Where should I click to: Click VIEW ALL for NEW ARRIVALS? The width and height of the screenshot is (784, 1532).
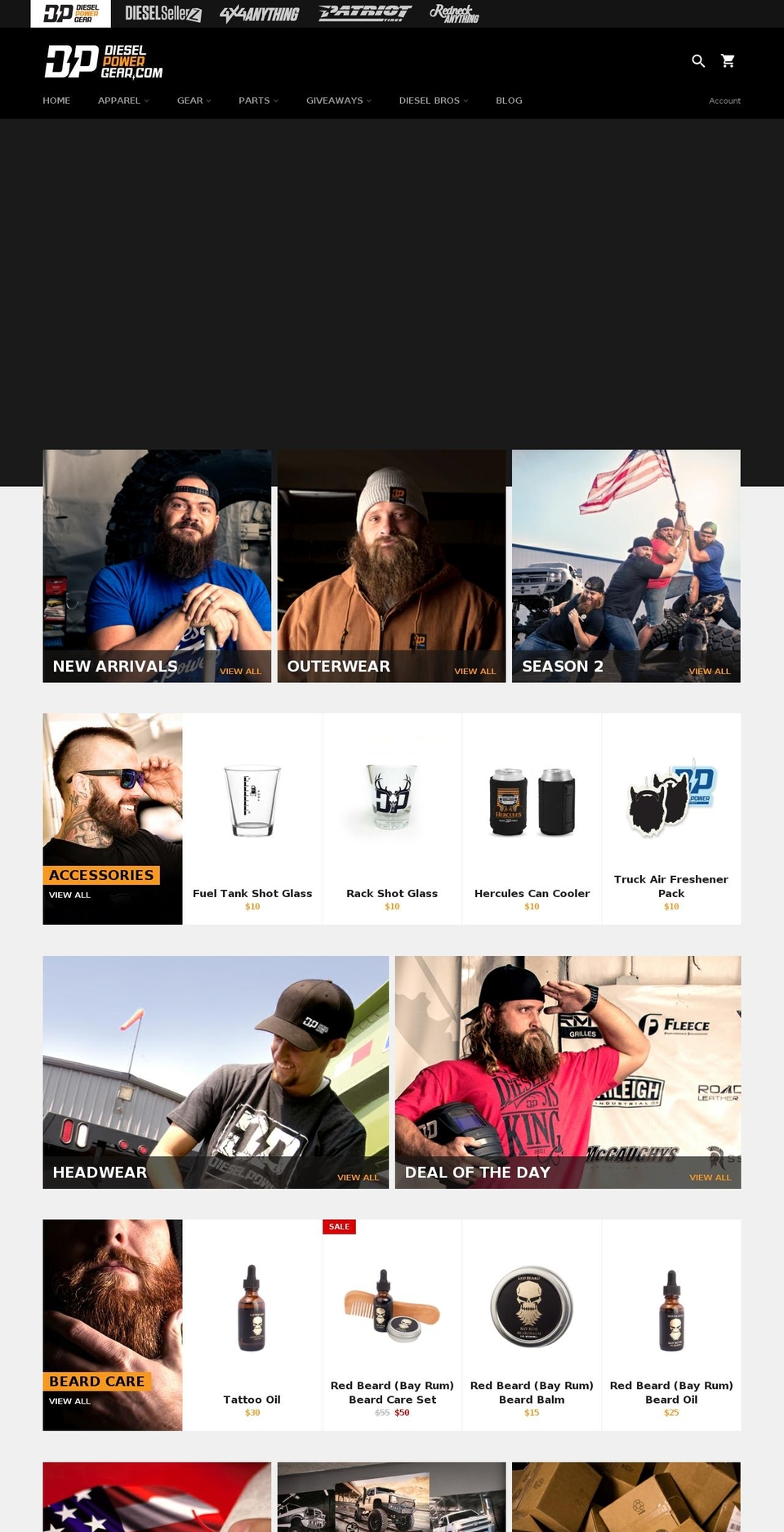(240, 671)
